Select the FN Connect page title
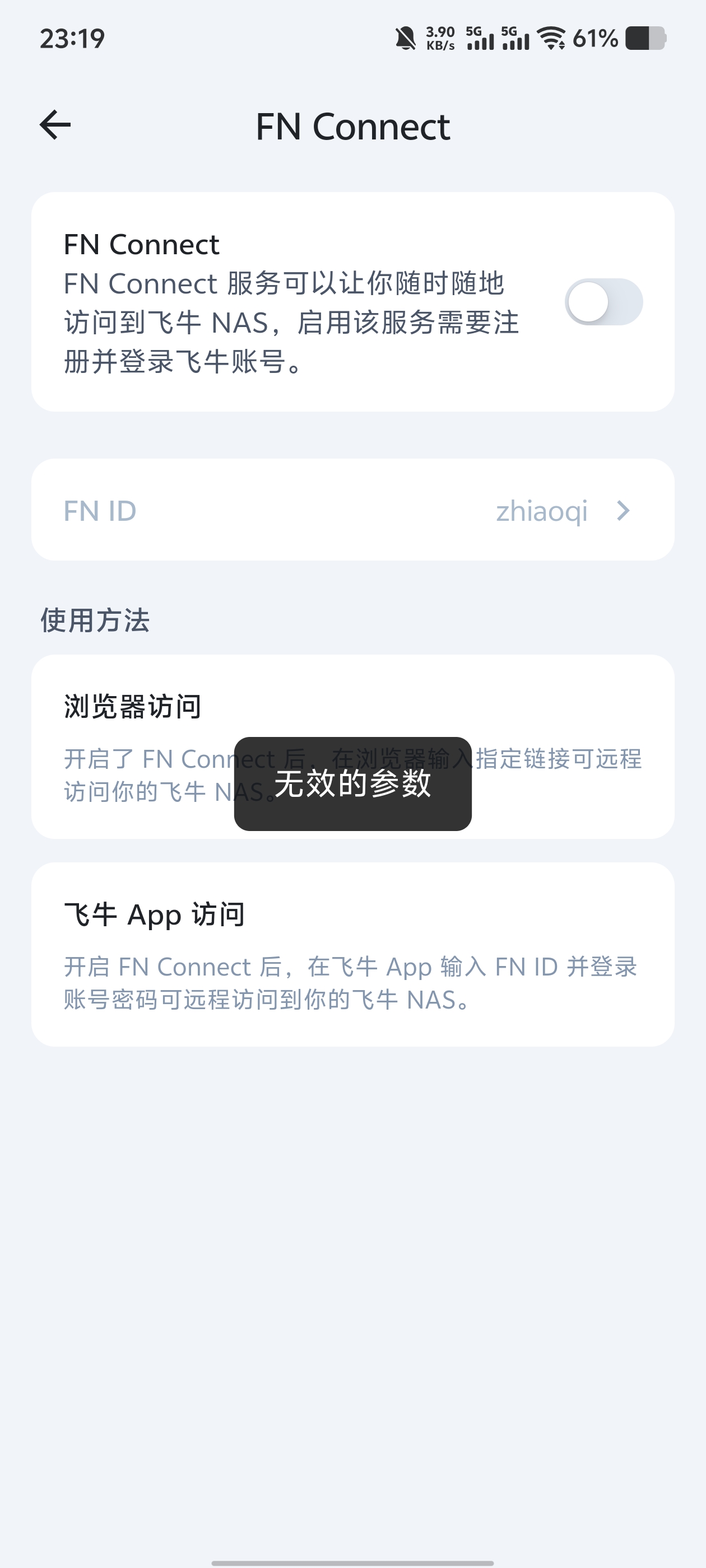The image size is (706, 1568). [352, 125]
